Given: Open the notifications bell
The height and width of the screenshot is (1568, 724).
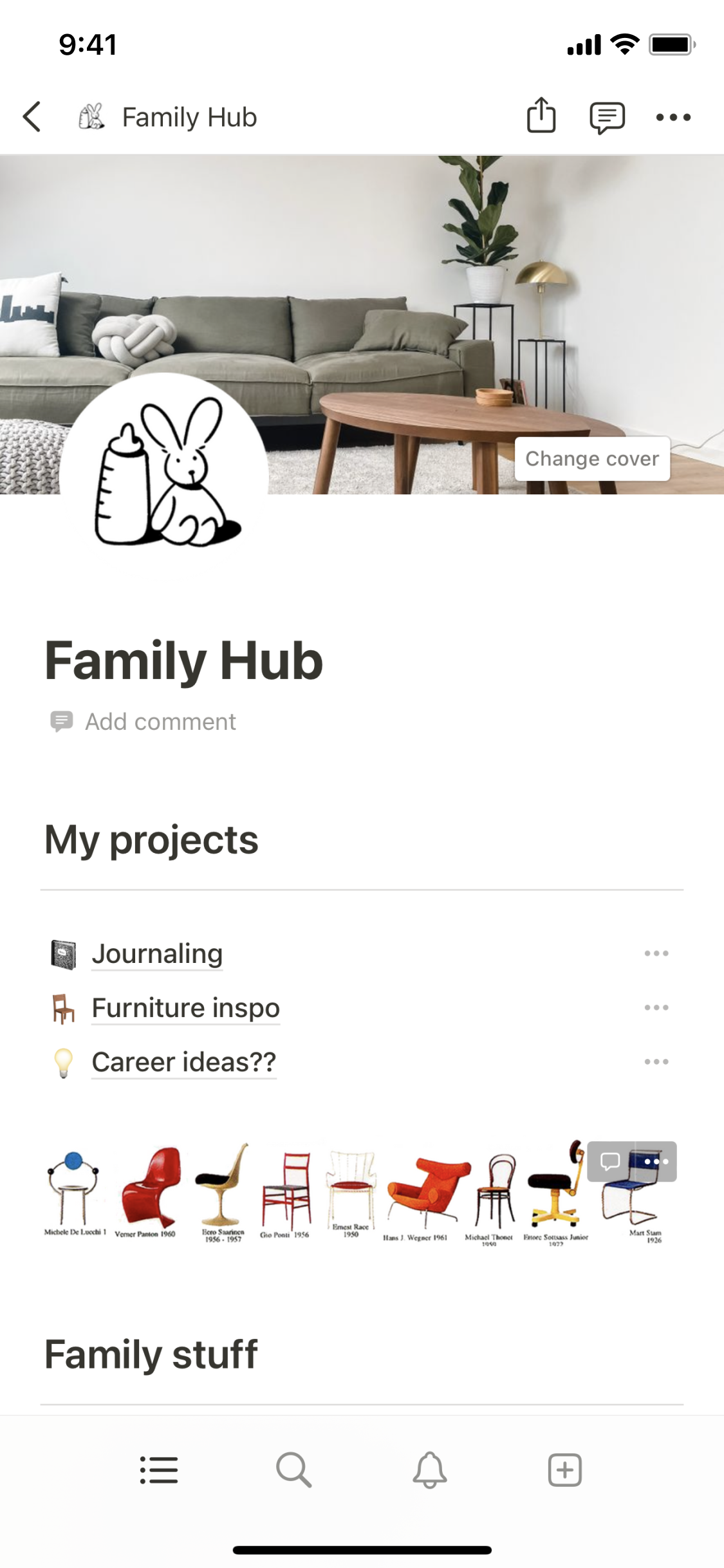Looking at the screenshot, I should pyautogui.click(x=429, y=1470).
